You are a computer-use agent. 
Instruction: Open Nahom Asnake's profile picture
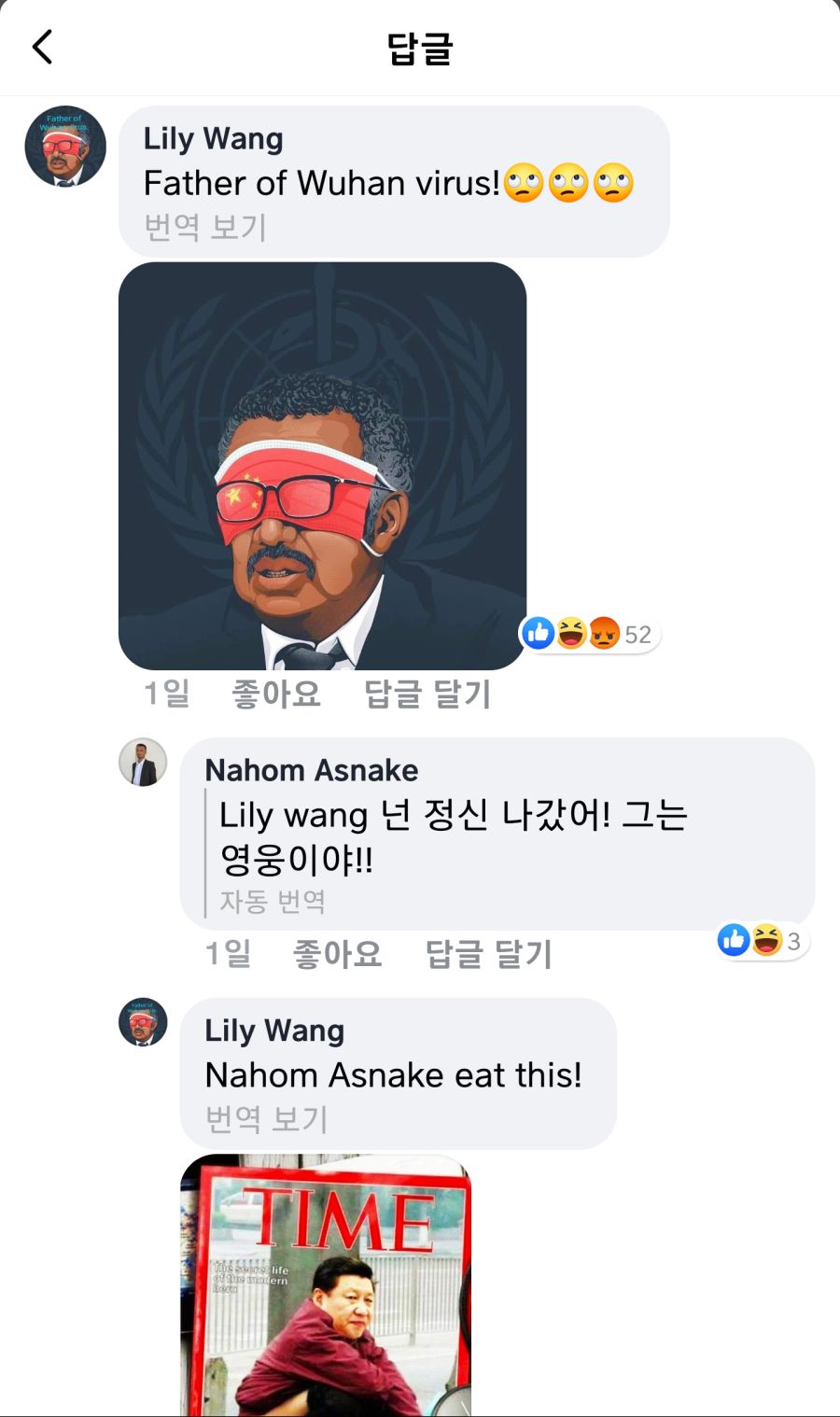click(143, 763)
